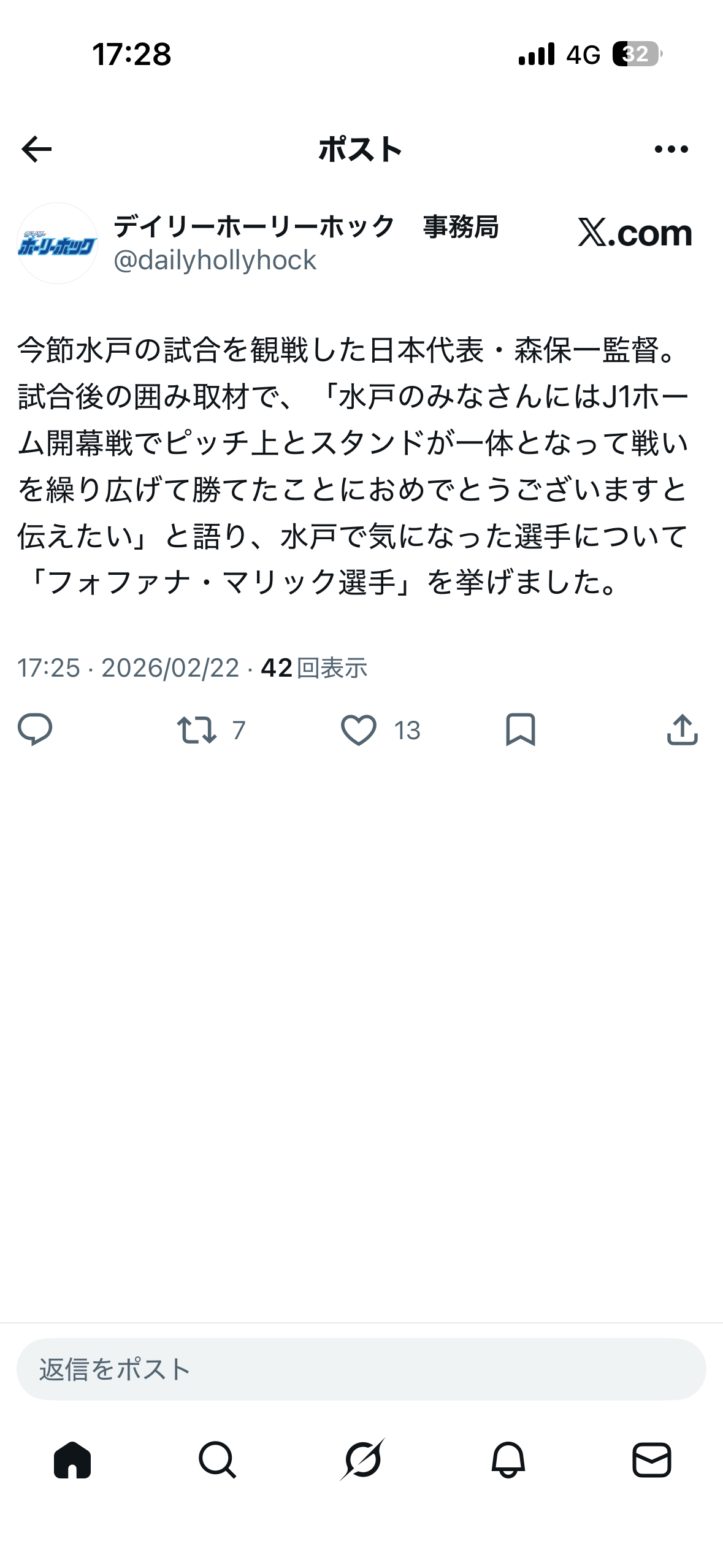Screen dimensions: 723x1568
Task: Open the three-dot overflow menu
Action: coord(671,149)
